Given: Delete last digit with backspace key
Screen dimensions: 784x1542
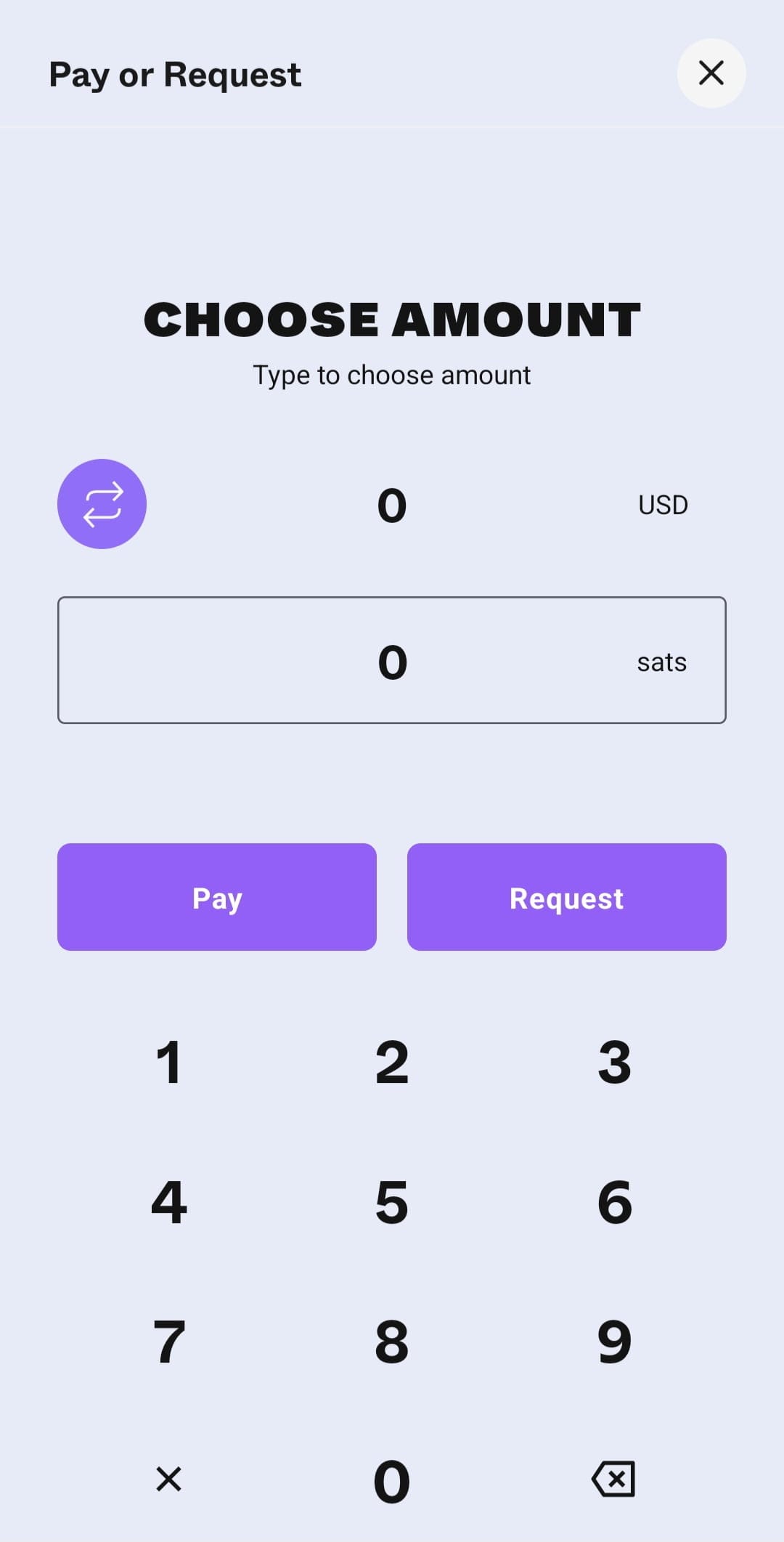Looking at the screenshot, I should tap(614, 1479).
